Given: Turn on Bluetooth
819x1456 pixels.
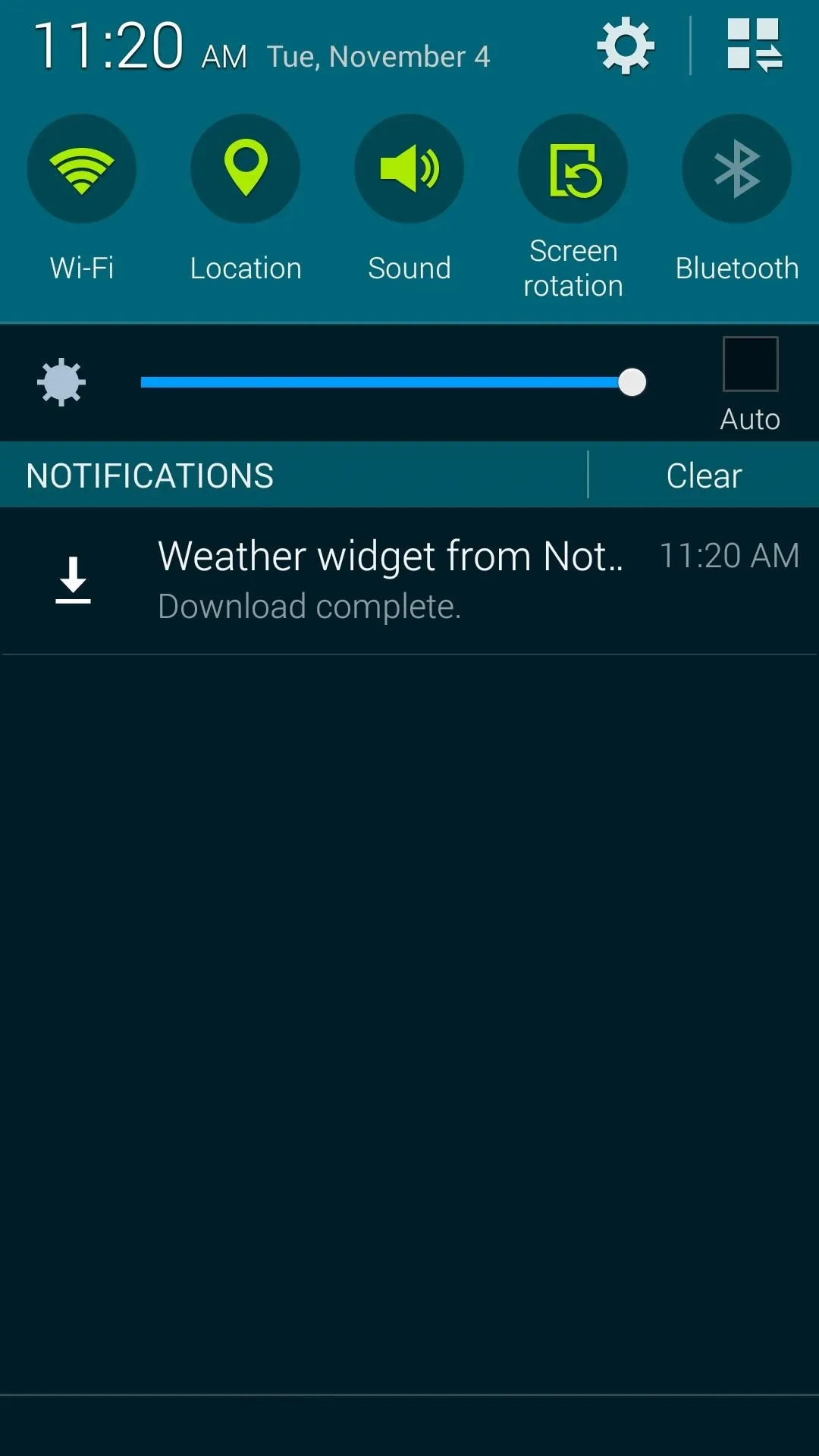Looking at the screenshot, I should [737, 168].
